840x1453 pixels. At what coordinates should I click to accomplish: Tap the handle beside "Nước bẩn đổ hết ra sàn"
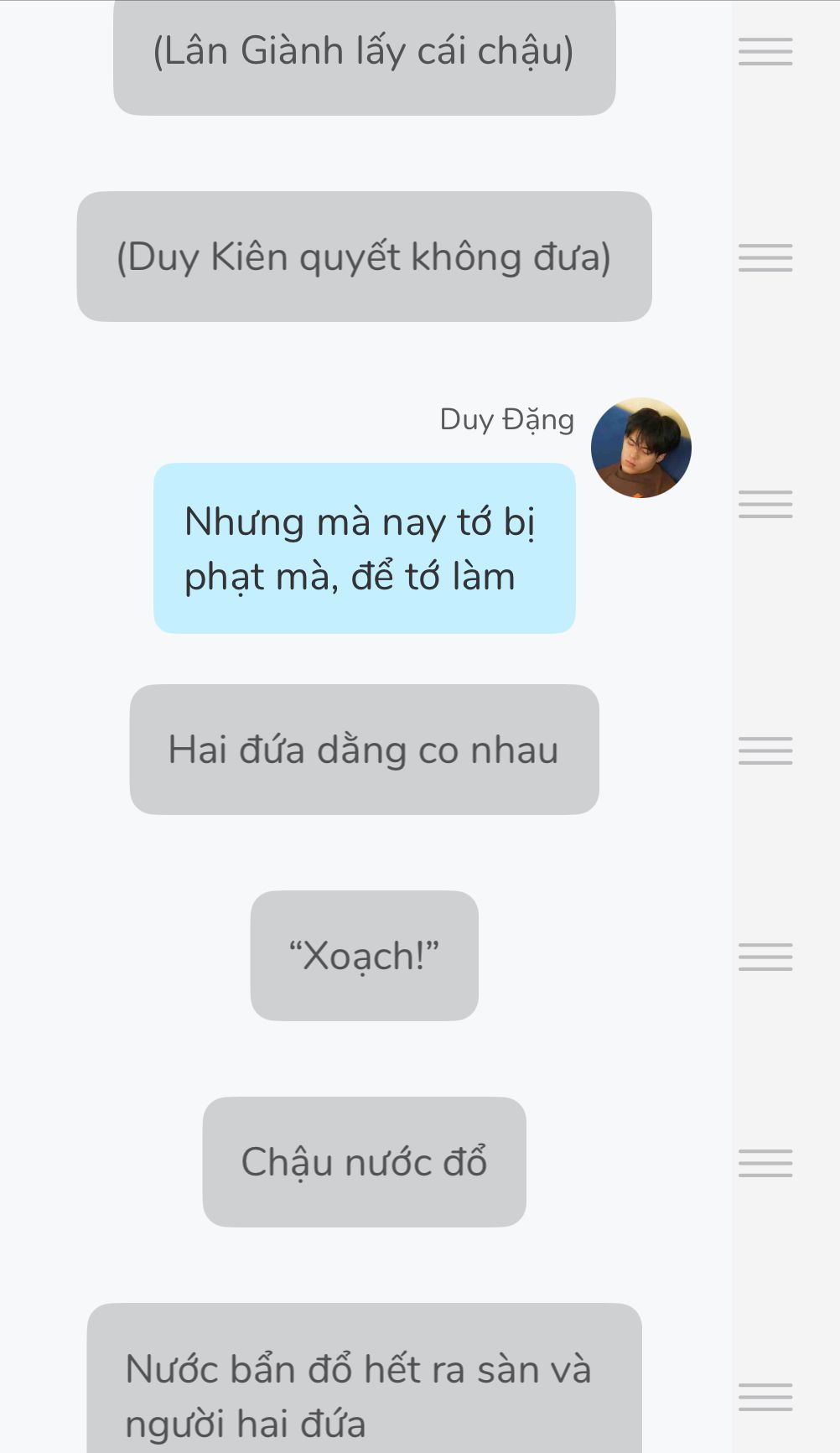pos(765,1397)
